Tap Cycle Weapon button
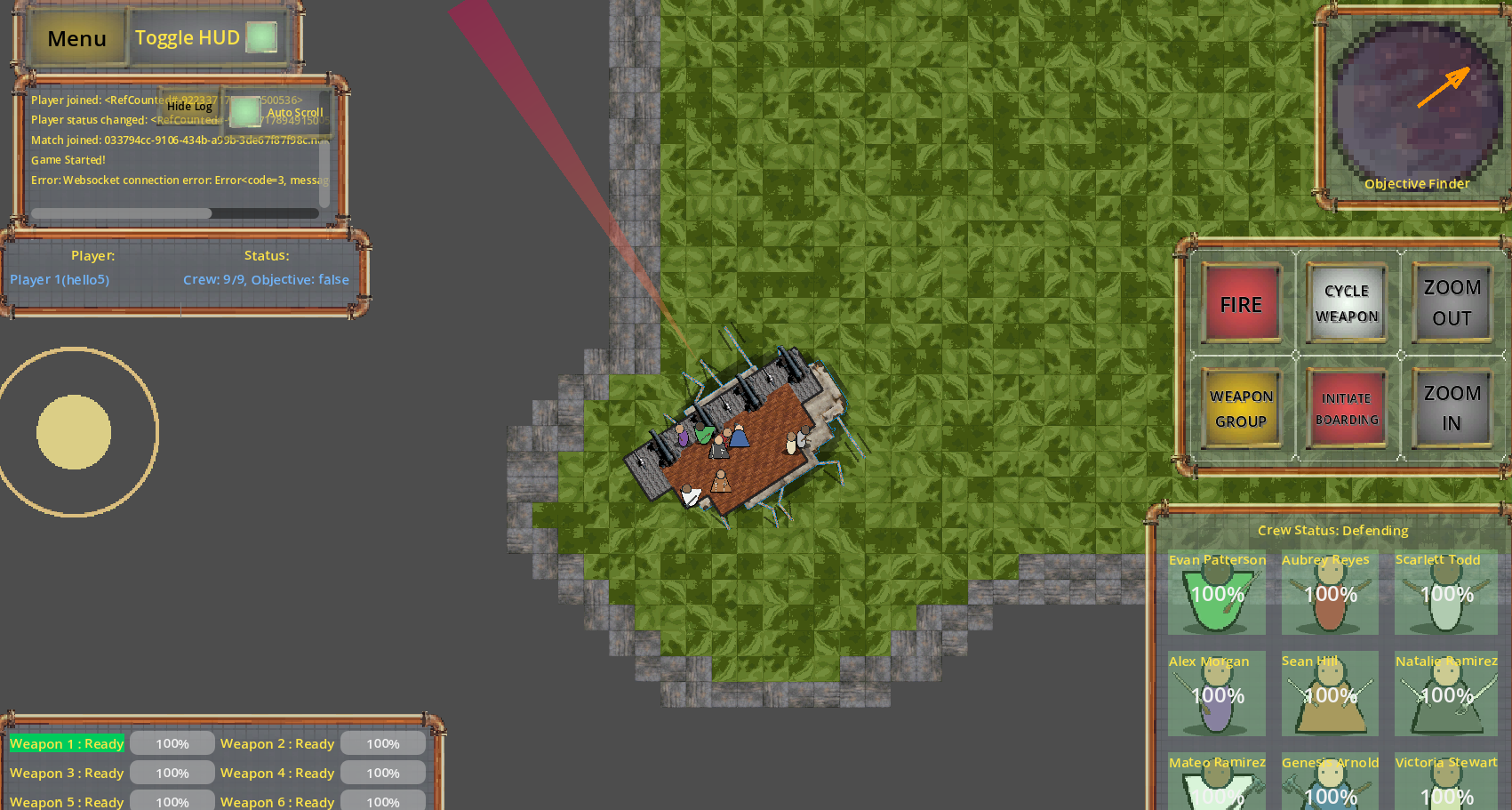Viewport: 1512px width, 810px height. pyautogui.click(x=1347, y=303)
